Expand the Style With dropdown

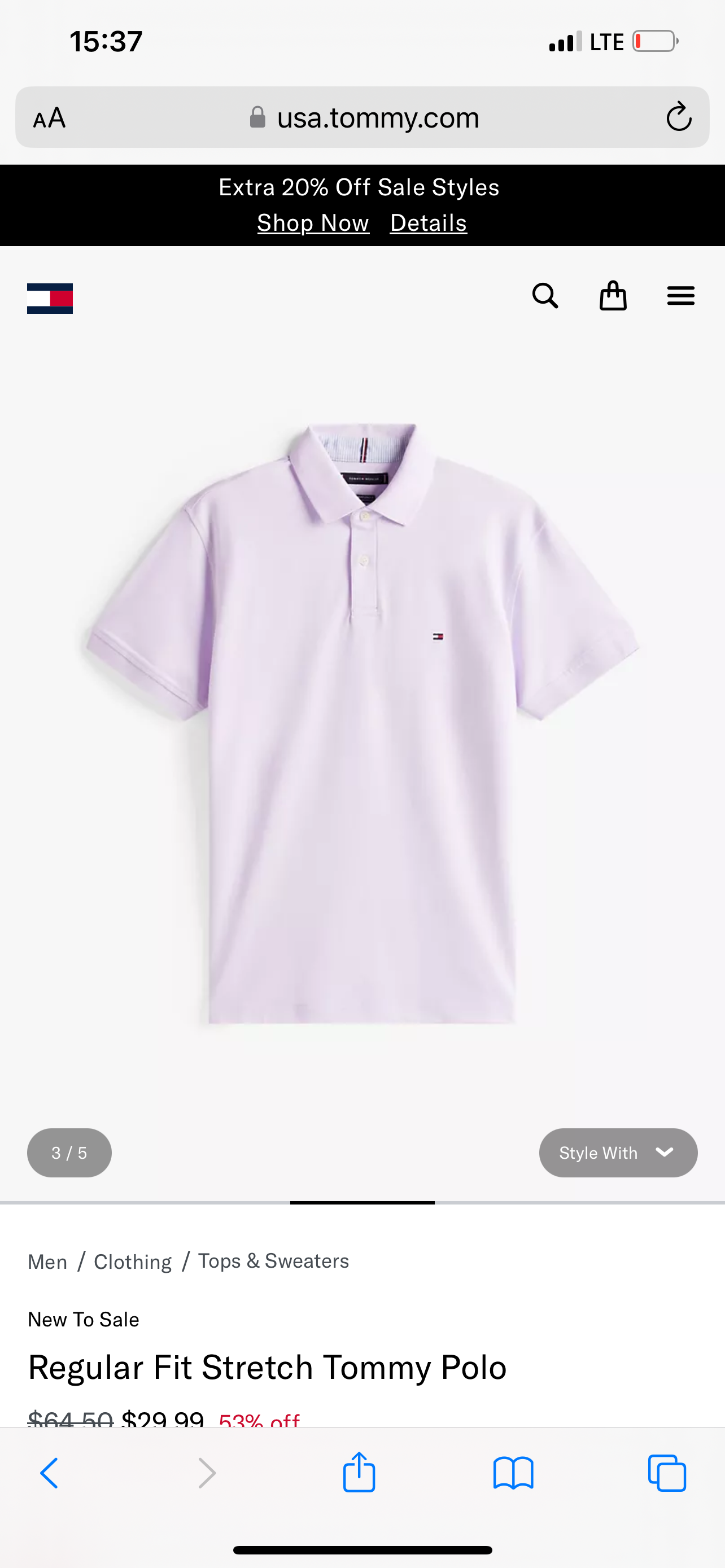click(618, 1152)
